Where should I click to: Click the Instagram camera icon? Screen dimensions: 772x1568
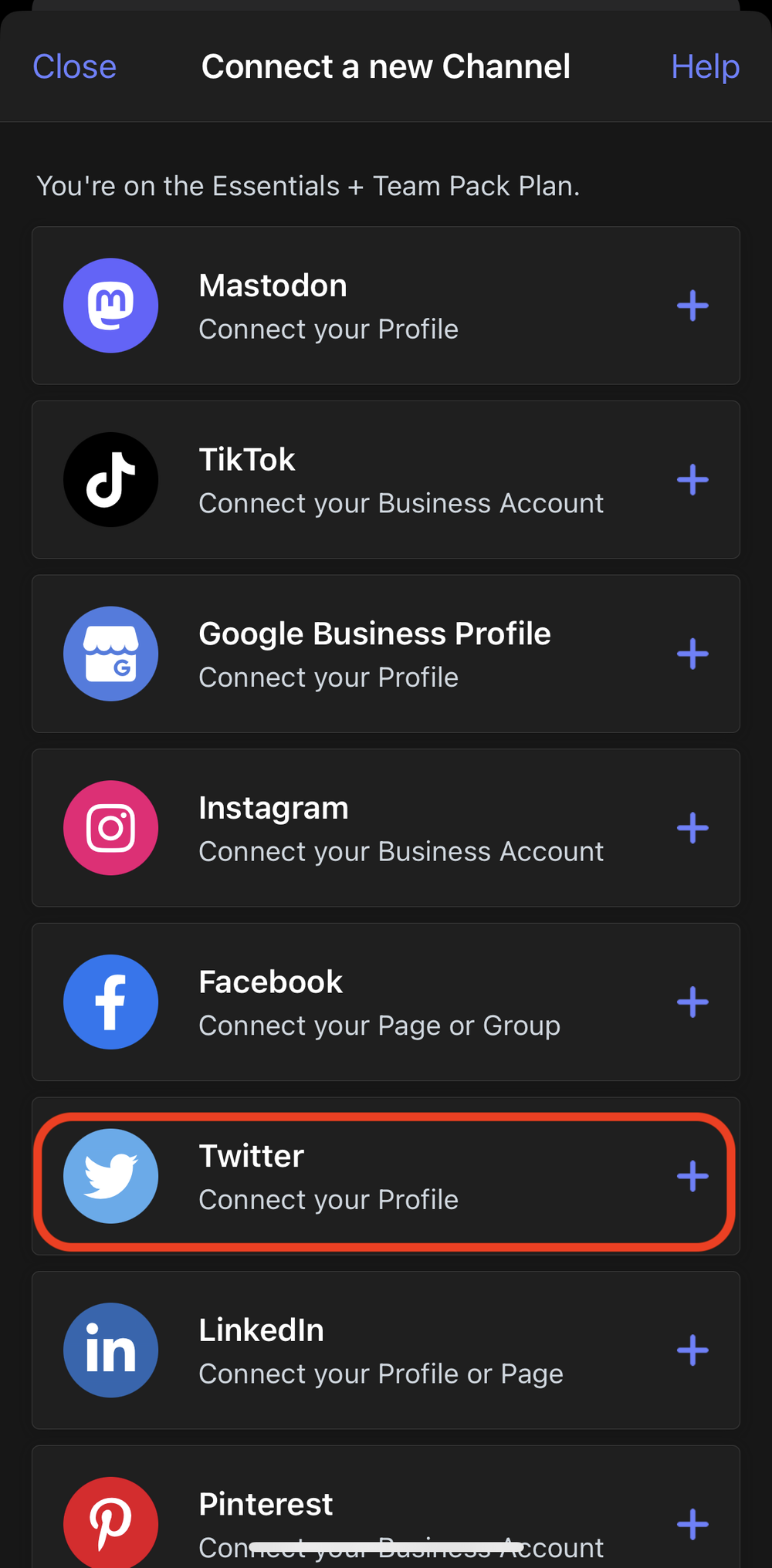(x=110, y=827)
